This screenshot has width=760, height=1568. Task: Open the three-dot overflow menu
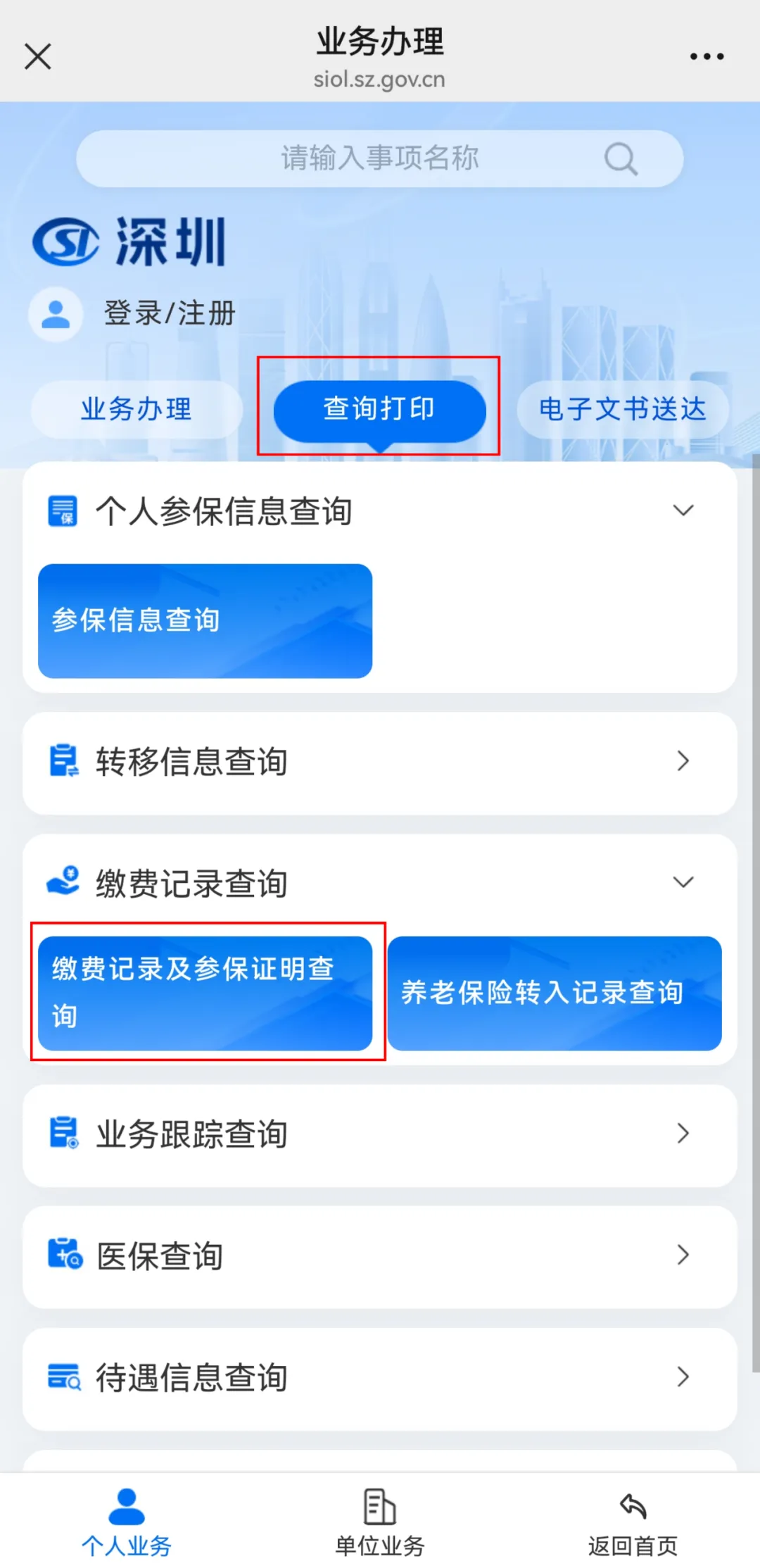pos(707,56)
